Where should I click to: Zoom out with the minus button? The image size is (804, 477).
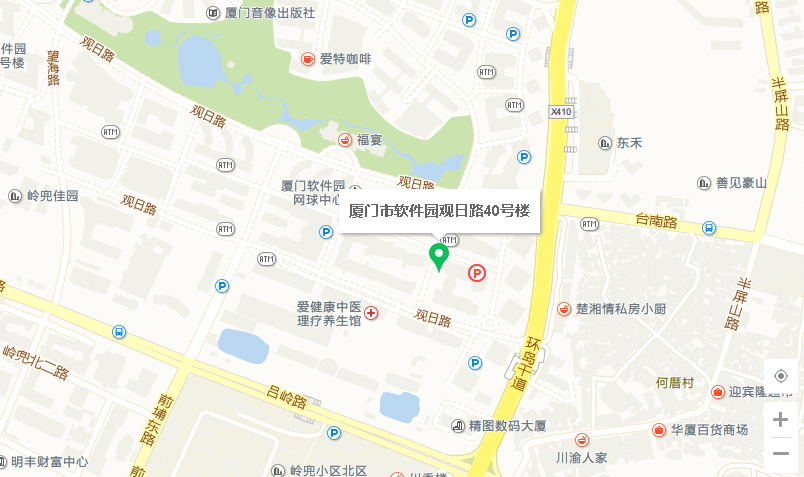(781, 454)
